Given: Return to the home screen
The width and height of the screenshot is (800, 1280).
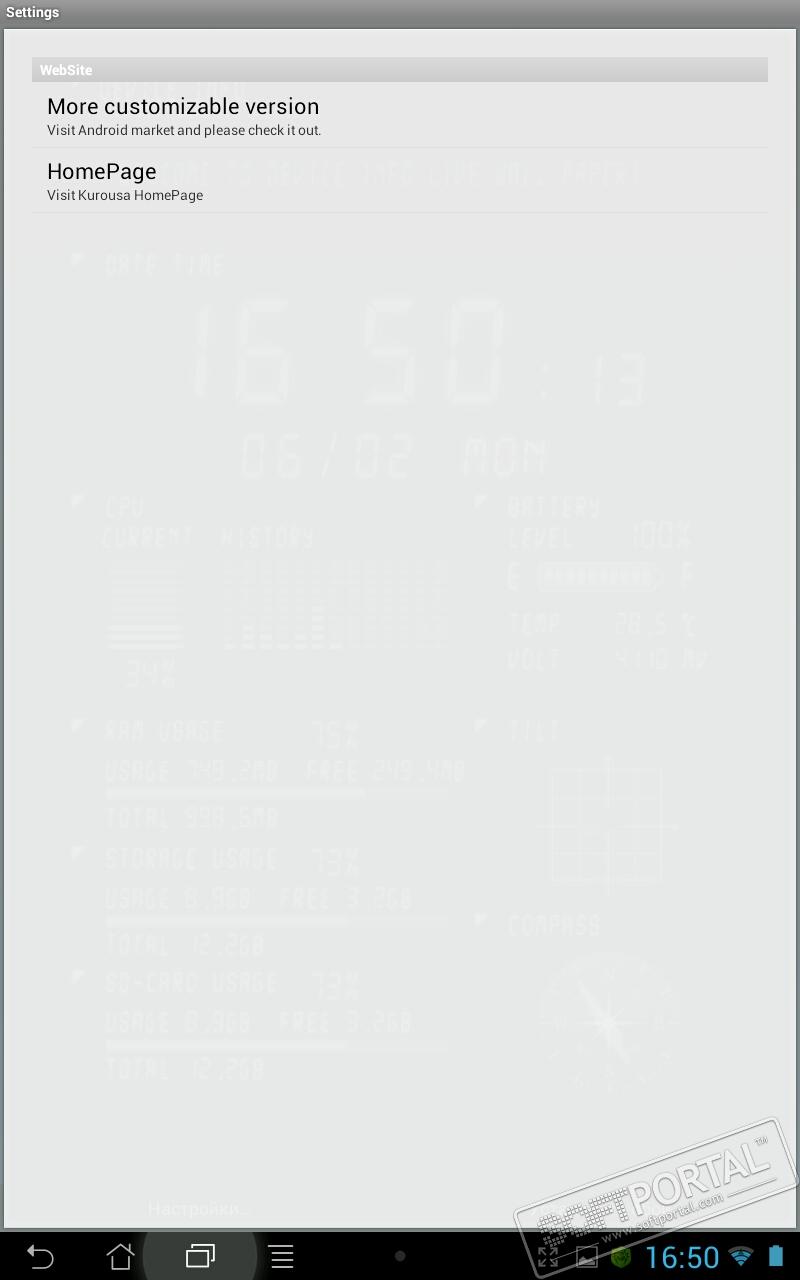Looking at the screenshot, I should tap(120, 1255).
